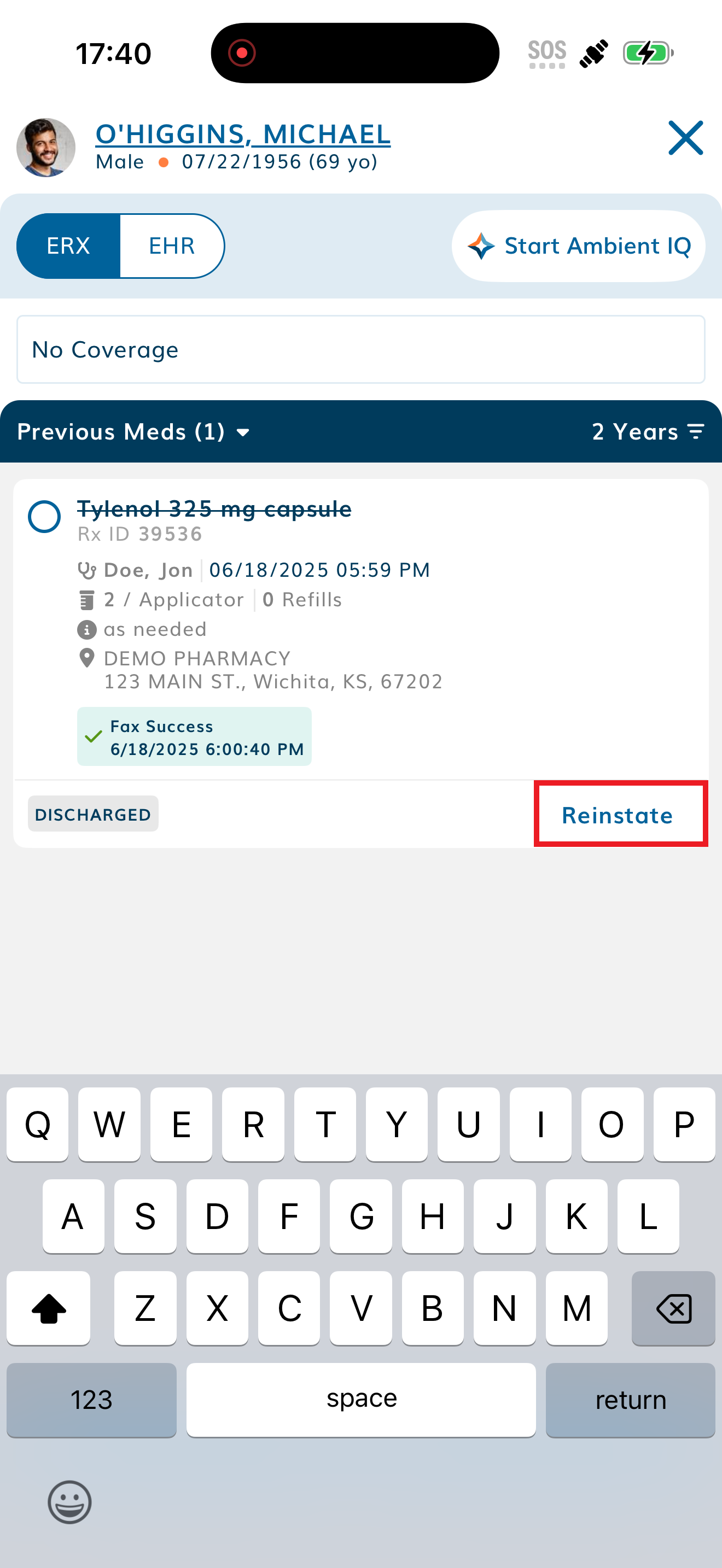Click the location pin for DEMO PHARMACY

(x=86, y=658)
